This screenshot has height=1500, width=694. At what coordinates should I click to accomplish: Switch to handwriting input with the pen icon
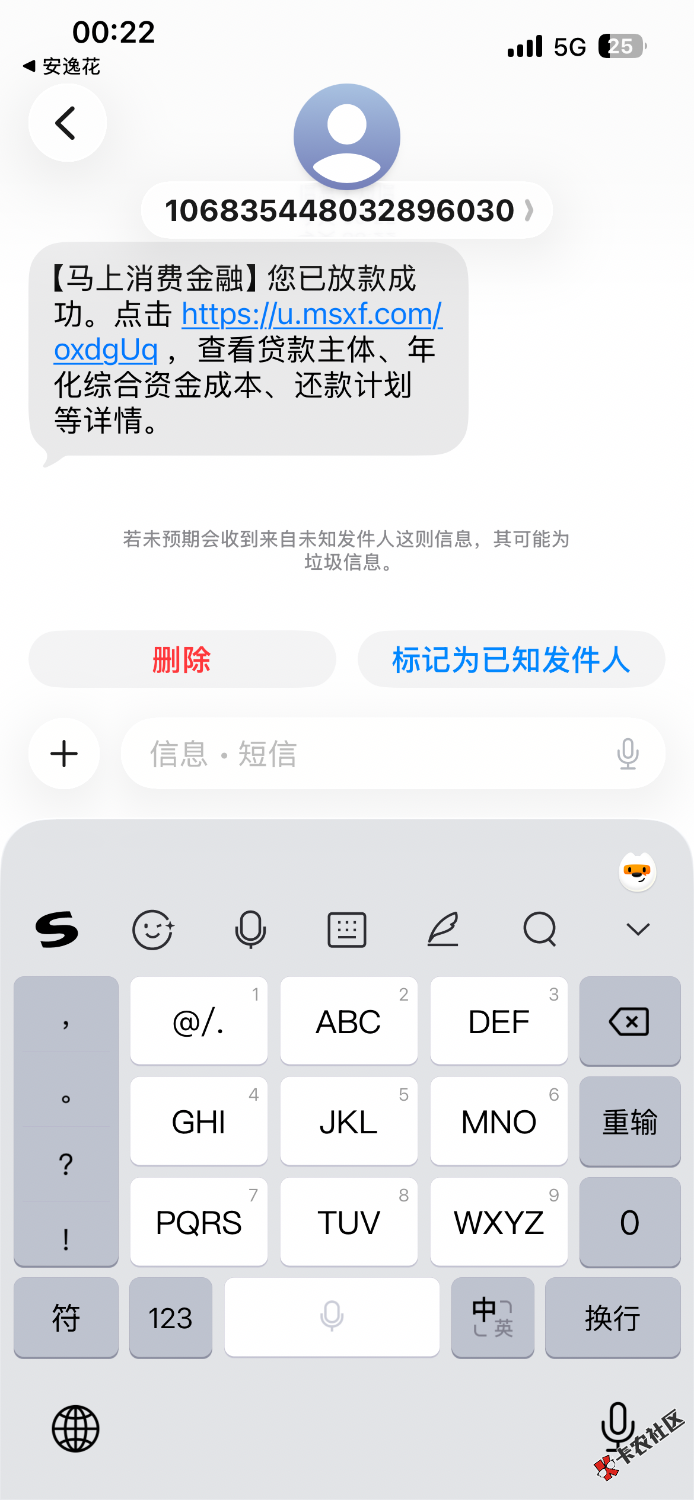click(443, 930)
